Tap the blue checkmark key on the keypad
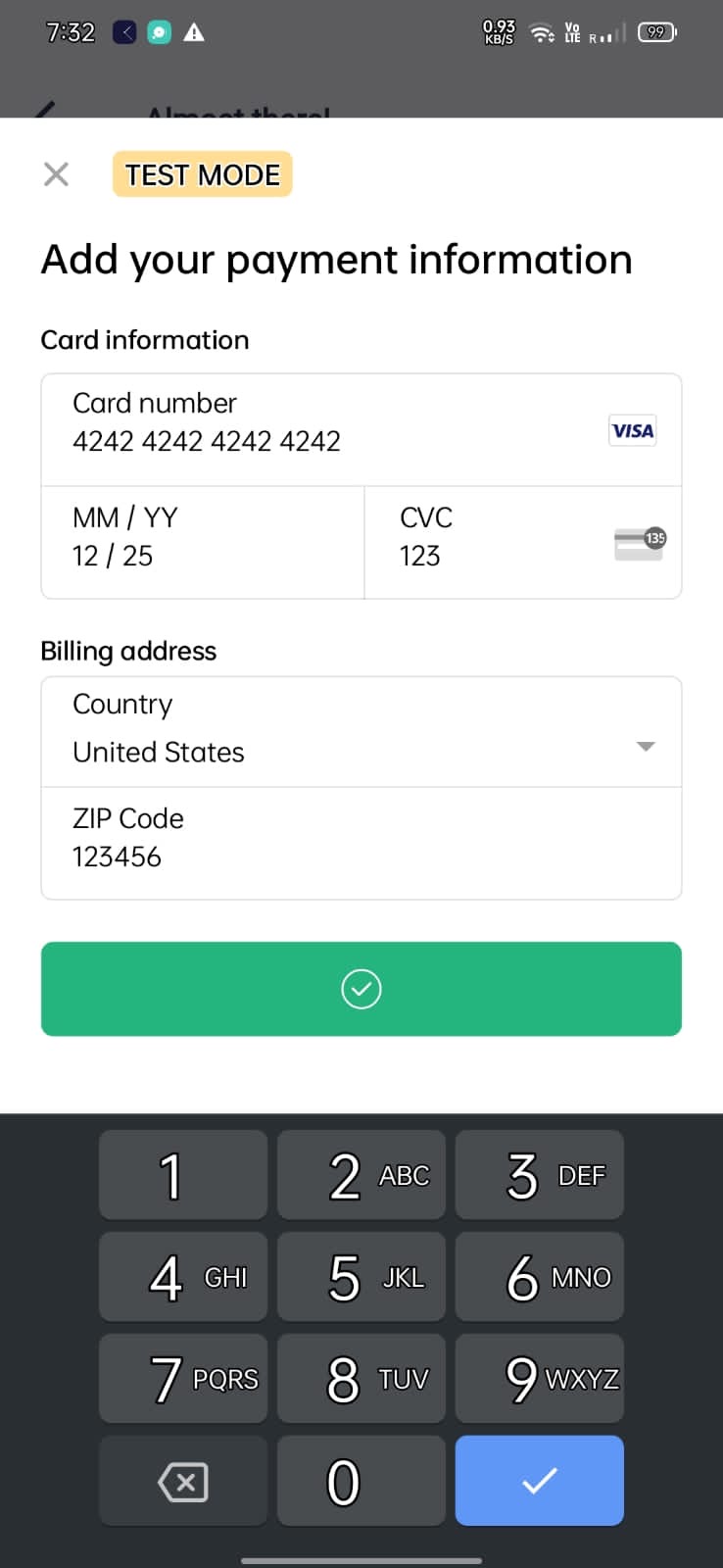Image resolution: width=723 pixels, height=1568 pixels. (x=539, y=1481)
